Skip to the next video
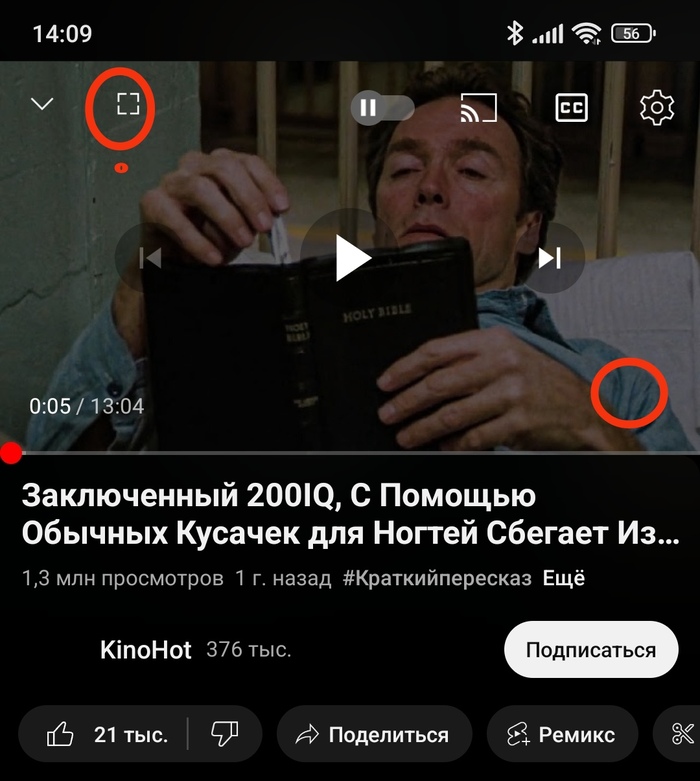Viewport: 700px width, 781px height. click(x=550, y=258)
